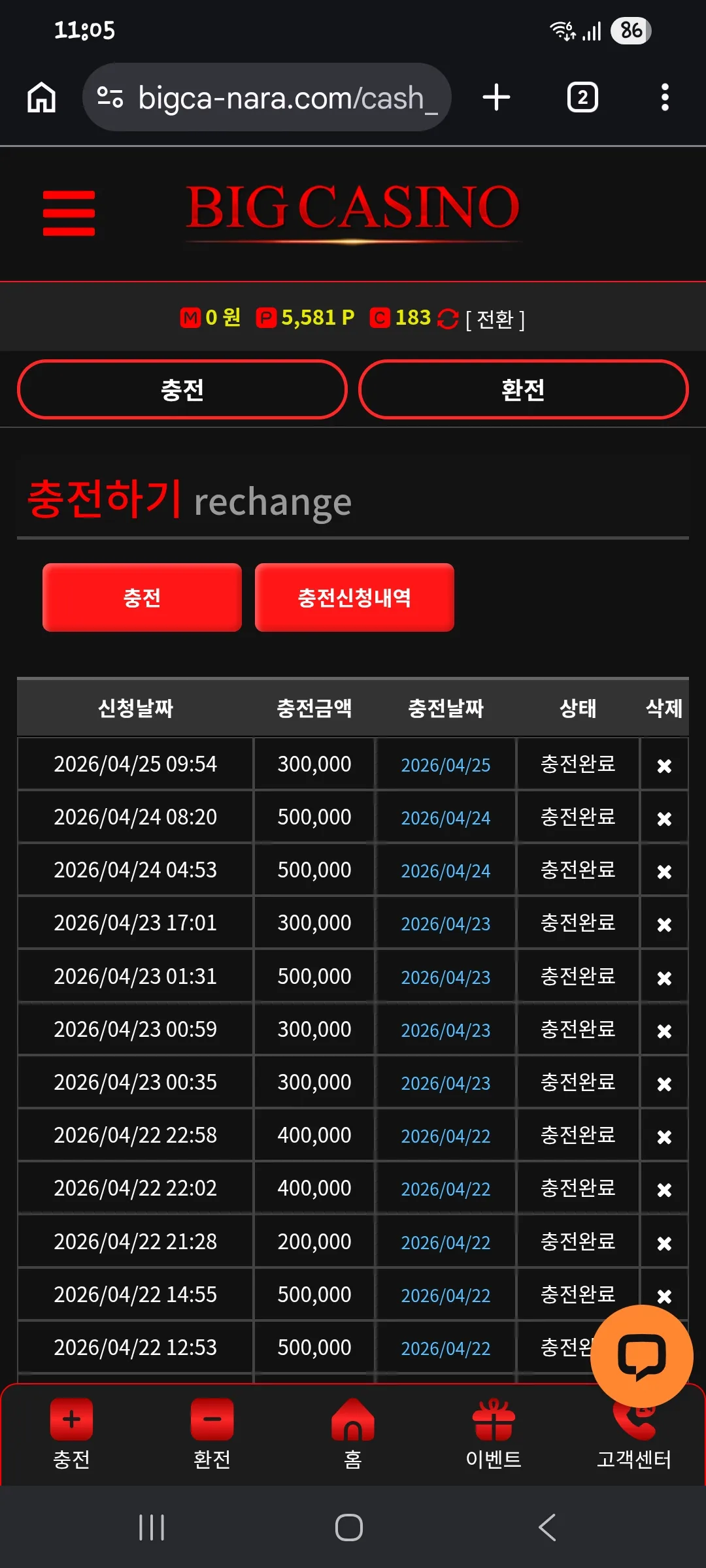Delete the 2026/04/24 08:20 record
This screenshot has height=1568, width=706.
coord(664,818)
